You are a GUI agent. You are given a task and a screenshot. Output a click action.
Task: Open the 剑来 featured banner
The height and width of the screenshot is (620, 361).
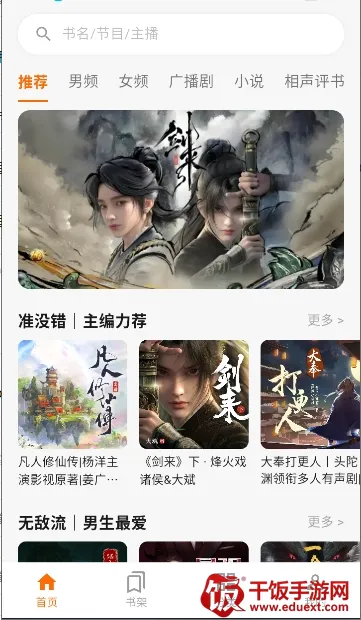pos(181,199)
